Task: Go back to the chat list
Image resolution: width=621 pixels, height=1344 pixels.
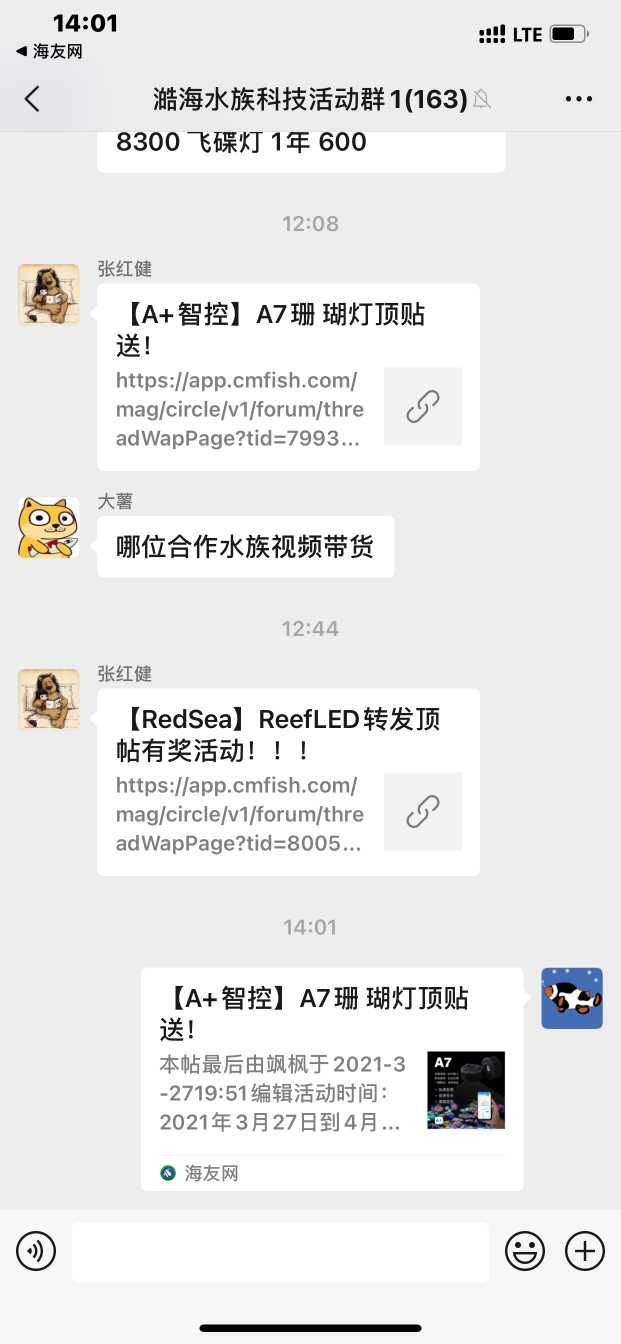Action: click(x=33, y=99)
